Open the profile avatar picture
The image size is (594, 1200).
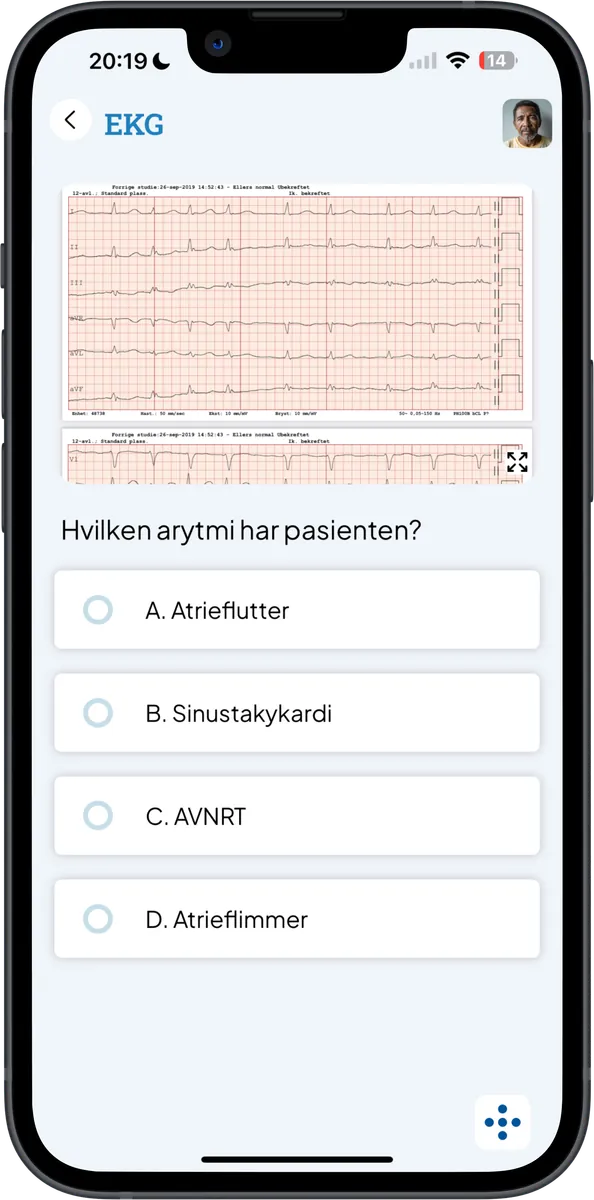point(527,124)
